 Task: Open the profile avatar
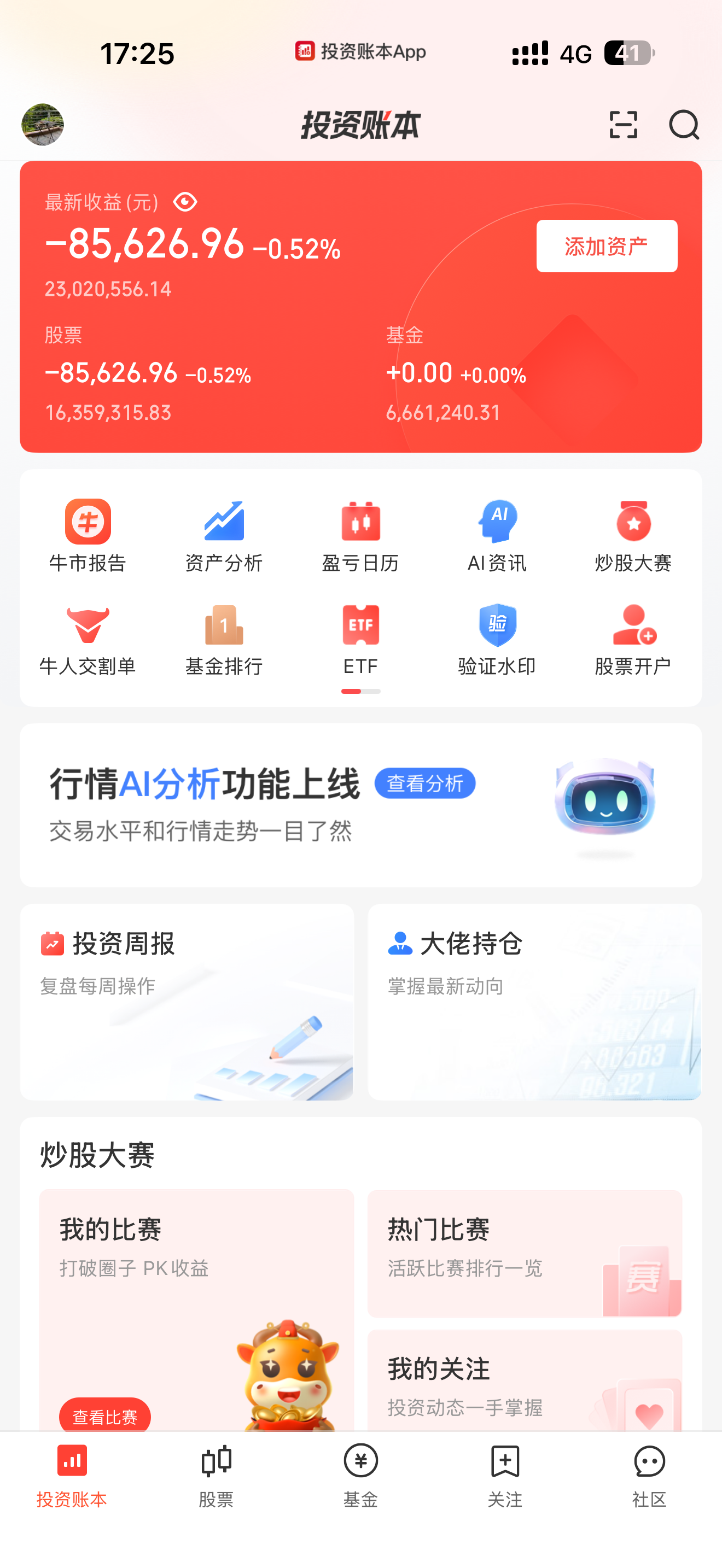43,125
